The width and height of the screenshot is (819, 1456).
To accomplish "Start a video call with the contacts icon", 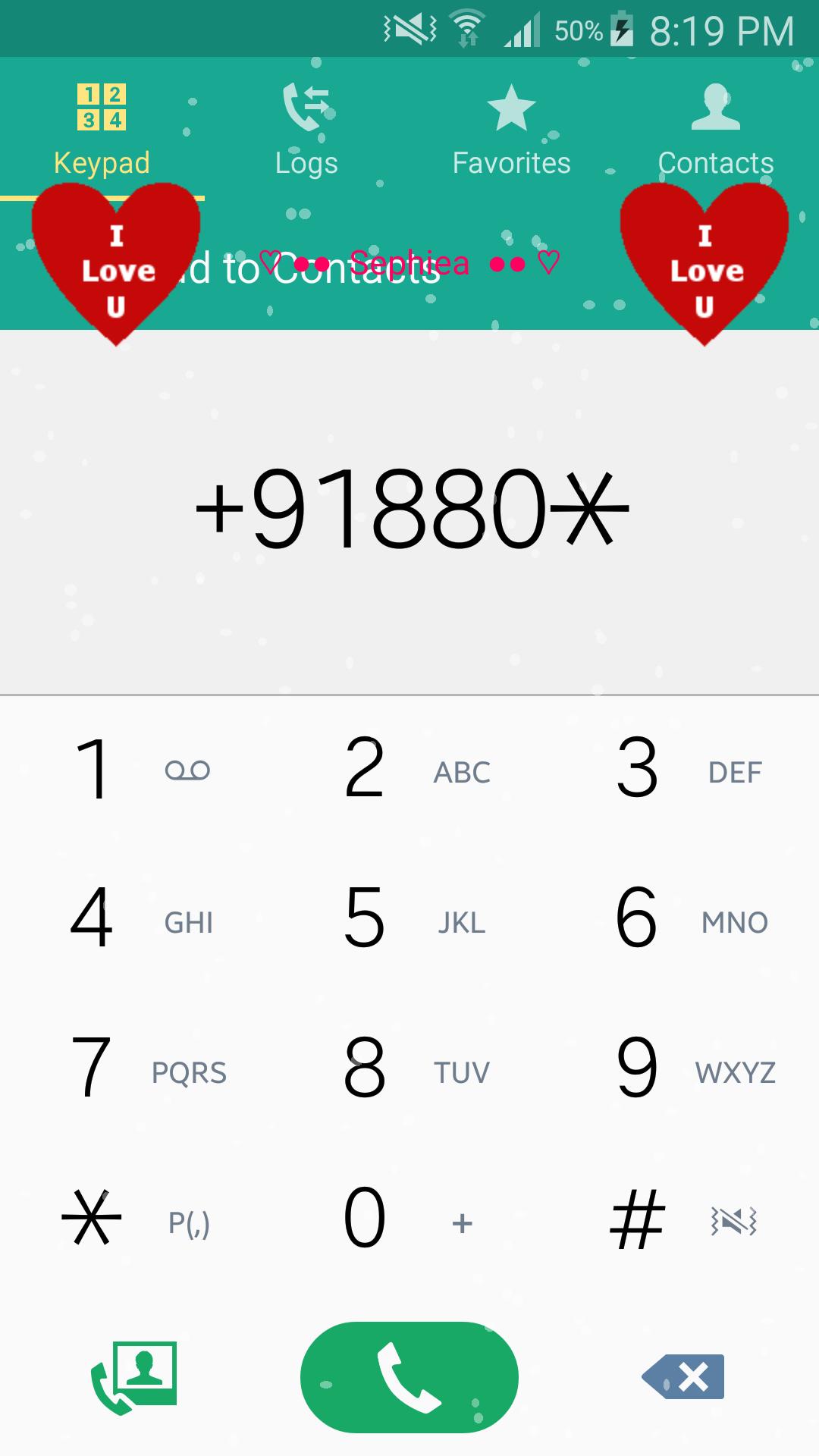I will [134, 1376].
